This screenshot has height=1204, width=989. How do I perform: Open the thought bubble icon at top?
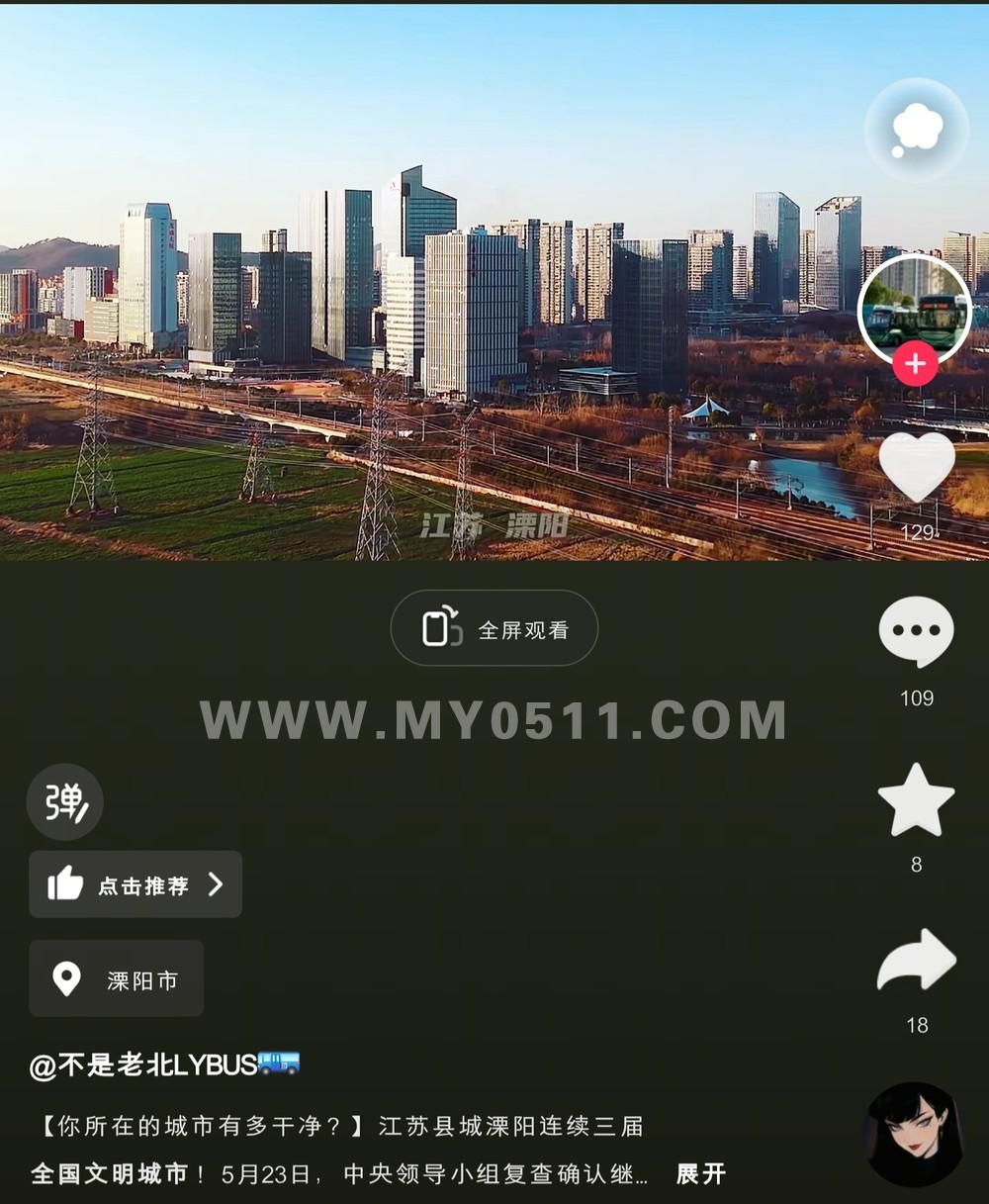point(916,129)
